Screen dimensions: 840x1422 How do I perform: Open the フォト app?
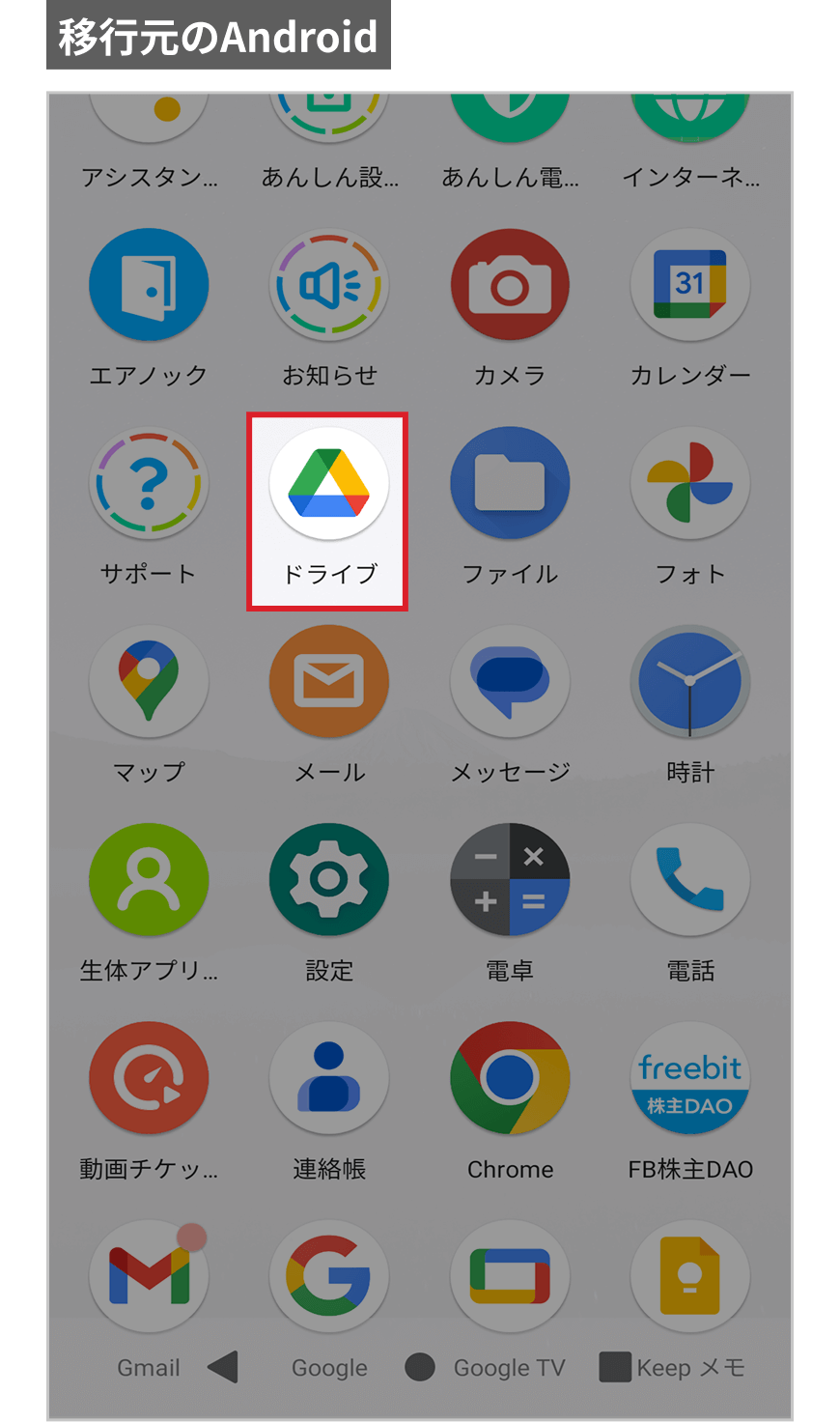tap(689, 485)
